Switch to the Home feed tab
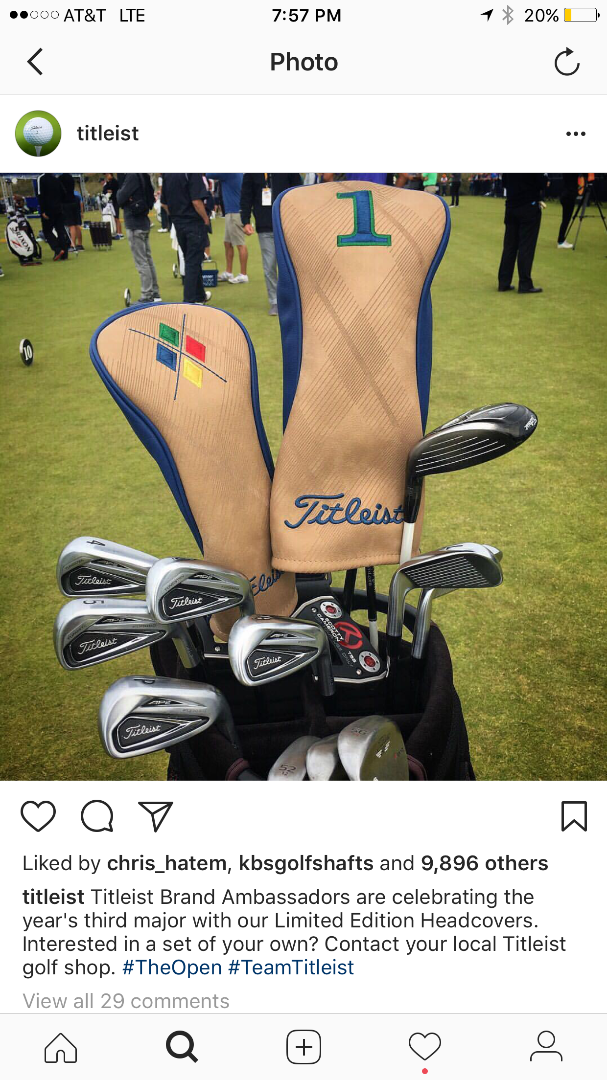The height and width of the screenshot is (1080, 607). [61, 1047]
